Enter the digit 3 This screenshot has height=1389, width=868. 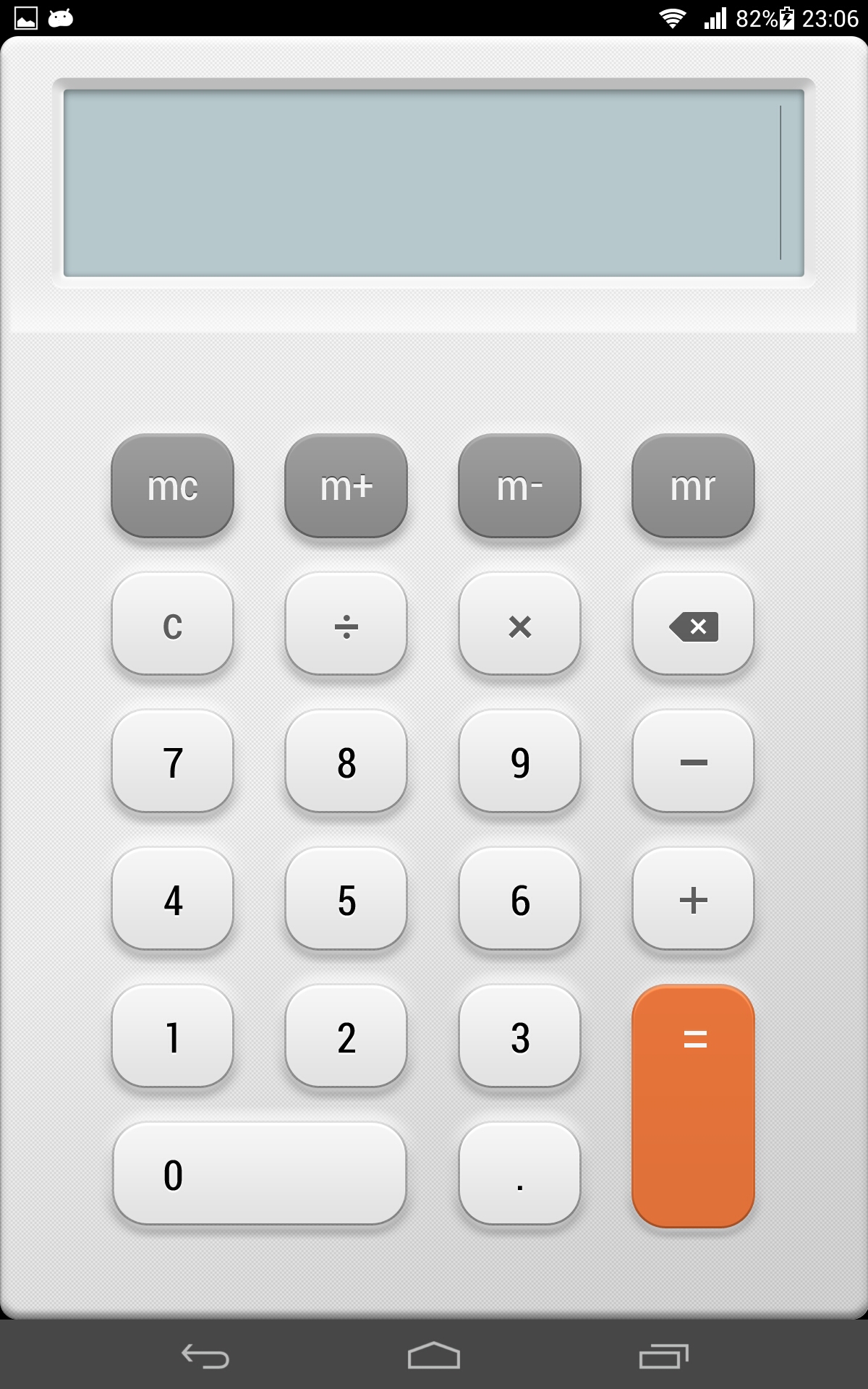click(x=520, y=1036)
